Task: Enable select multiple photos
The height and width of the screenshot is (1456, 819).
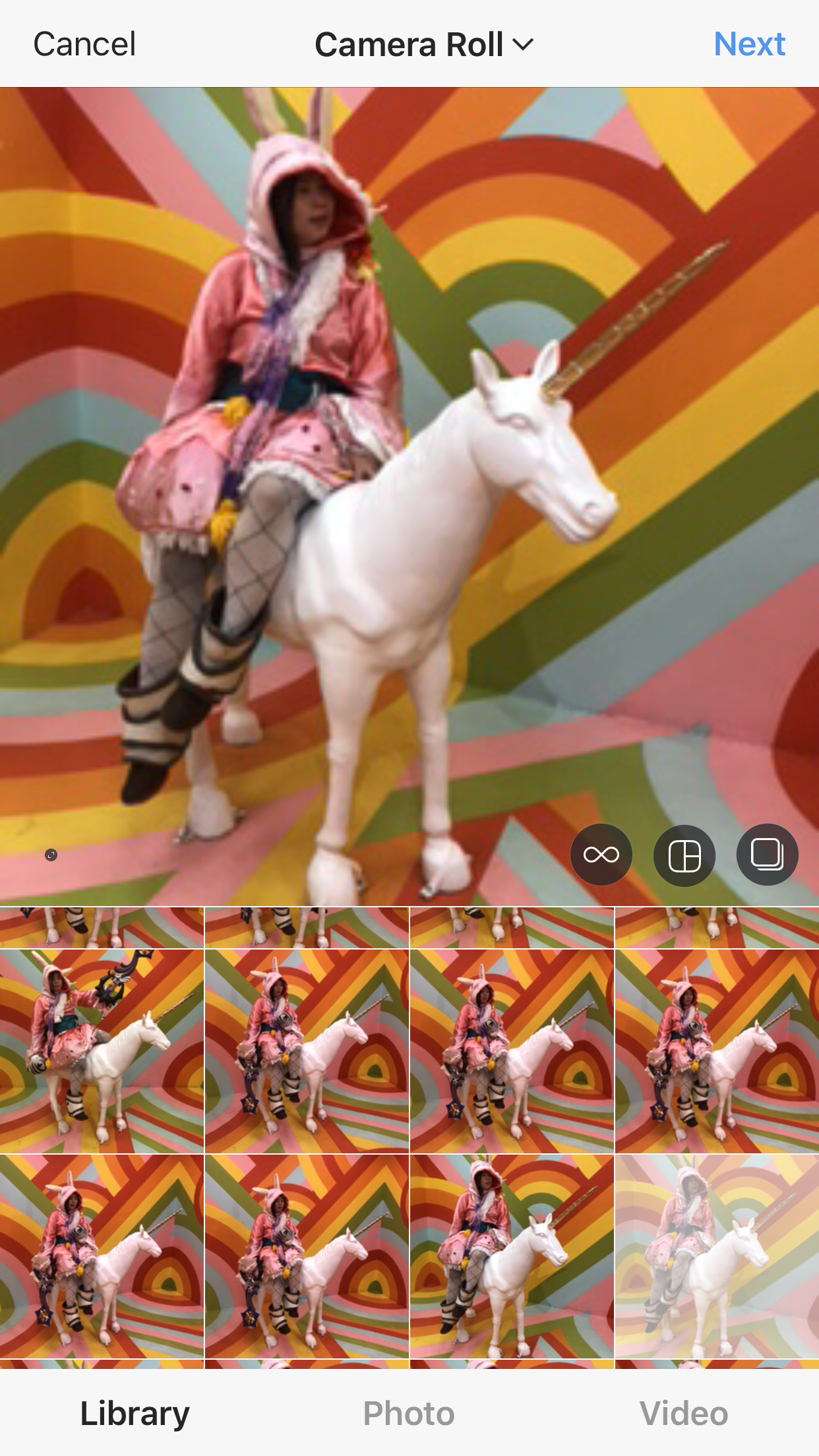Action: [767, 855]
